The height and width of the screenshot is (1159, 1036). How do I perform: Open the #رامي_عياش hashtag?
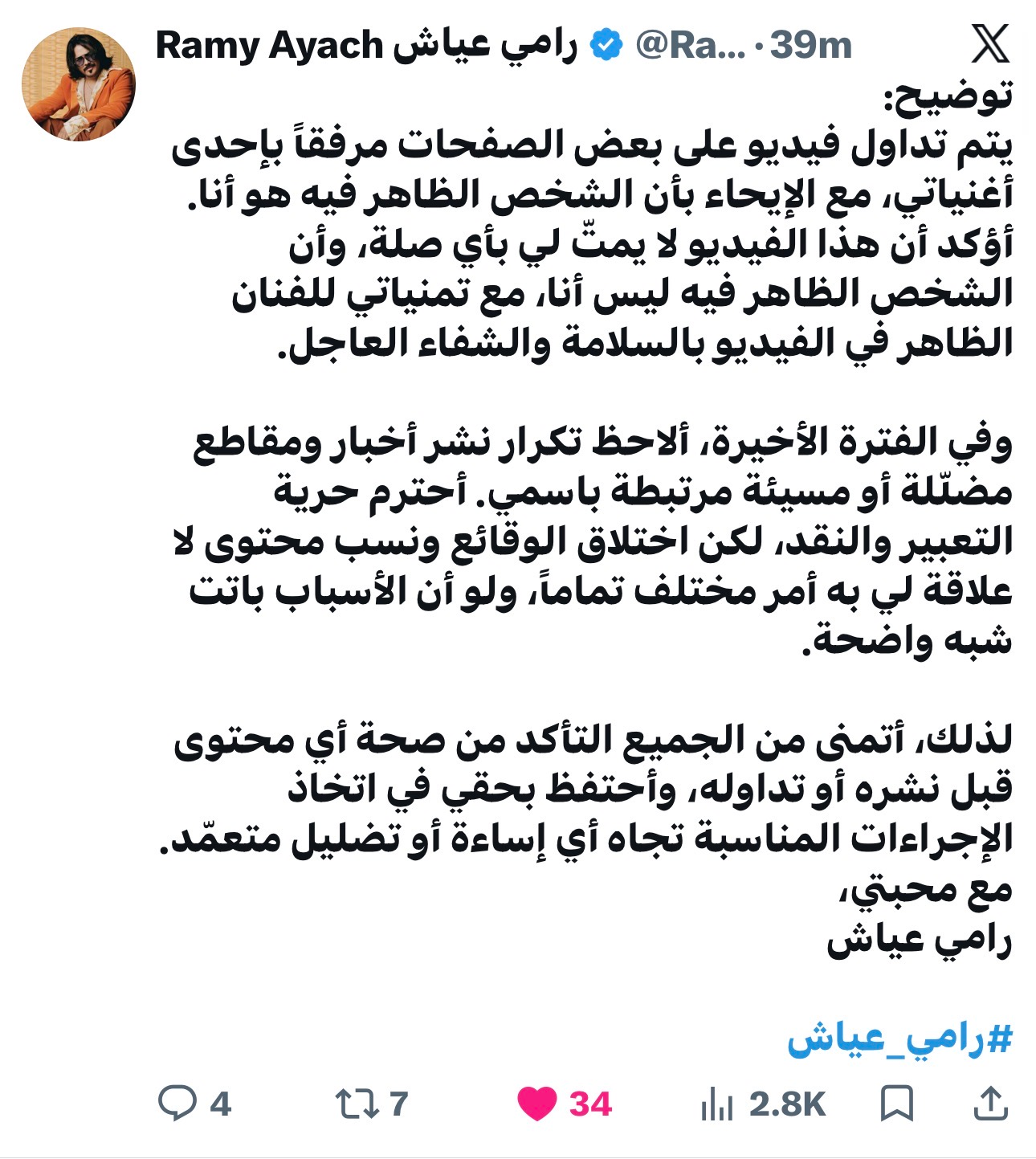point(899,1039)
